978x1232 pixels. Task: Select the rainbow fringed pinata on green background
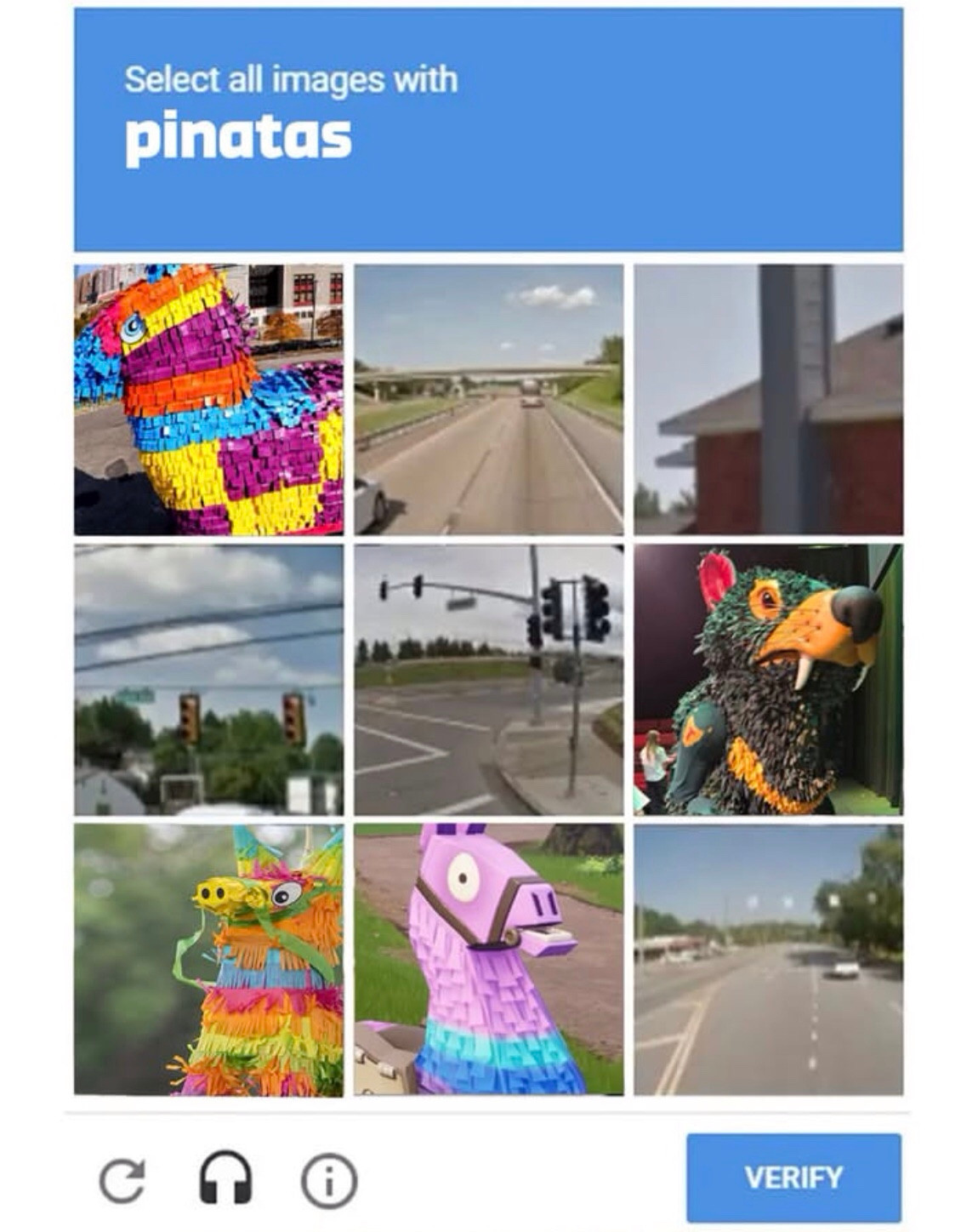tap(208, 959)
